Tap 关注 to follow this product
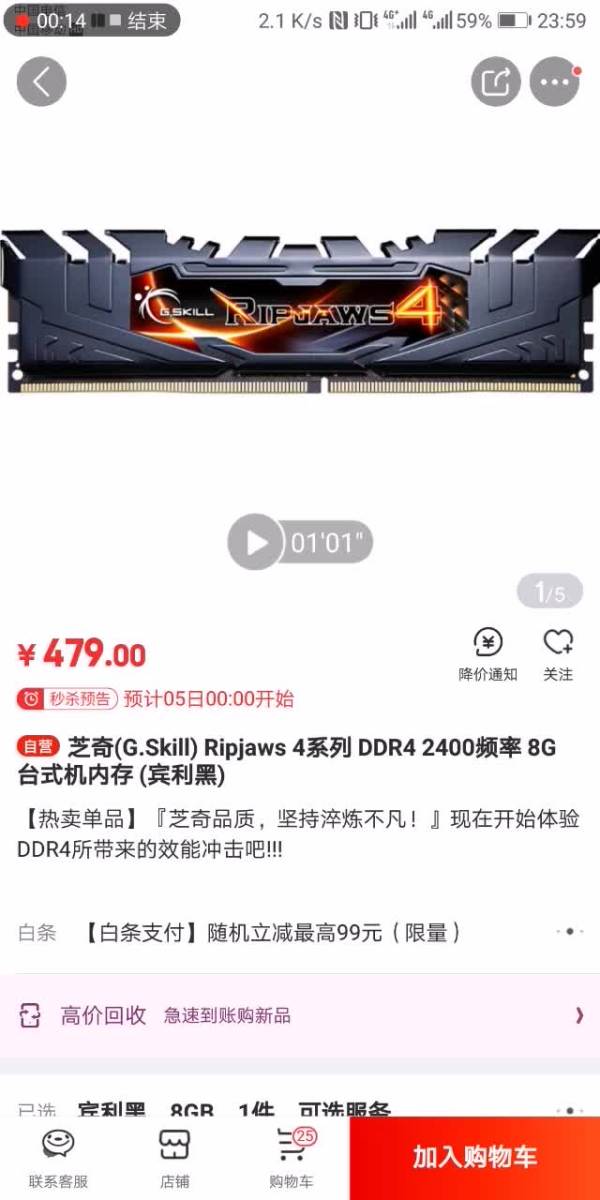This screenshot has width=600, height=1200. [558, 654]
